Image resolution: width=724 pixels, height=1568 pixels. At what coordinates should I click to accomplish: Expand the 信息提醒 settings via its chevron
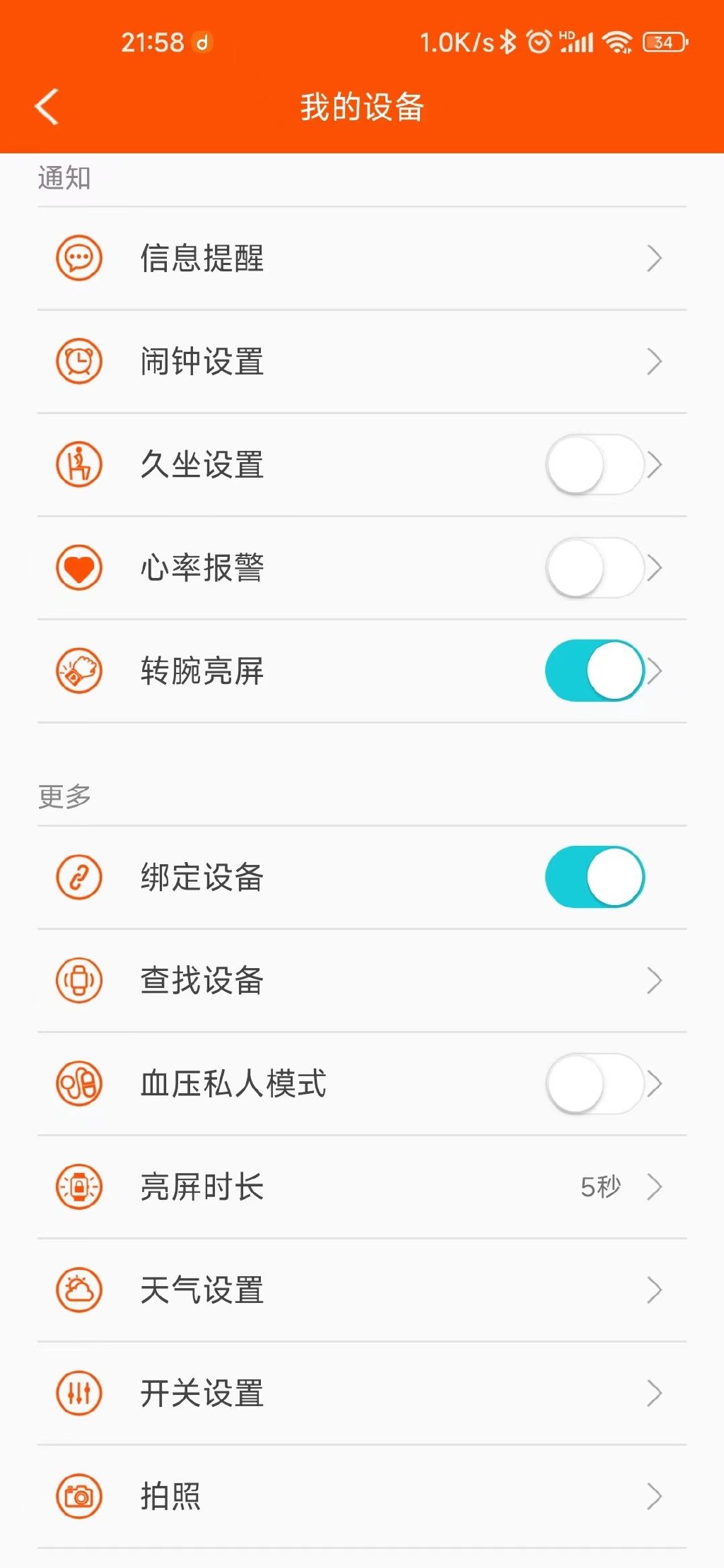[x=654, y=258]
